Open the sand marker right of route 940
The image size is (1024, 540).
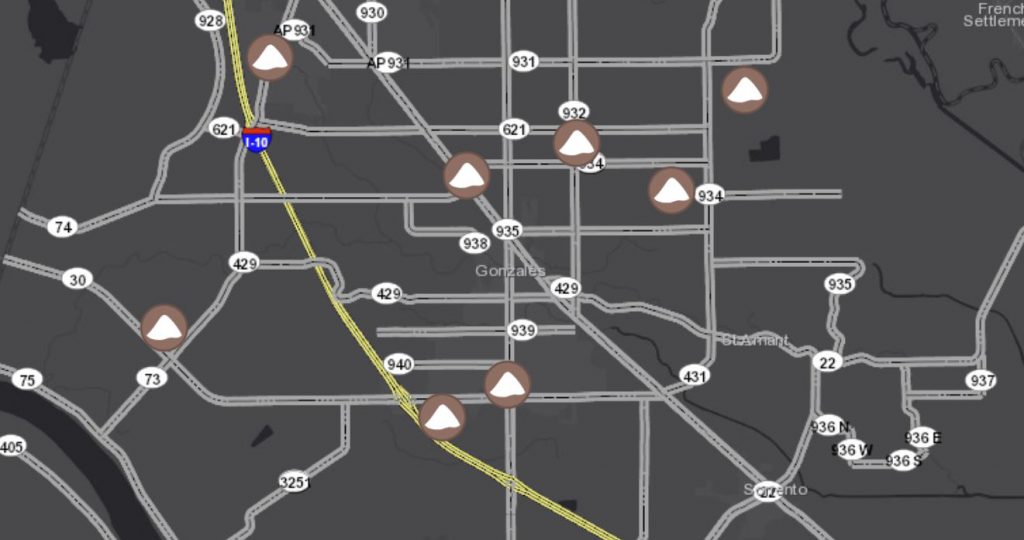point(508,384)
